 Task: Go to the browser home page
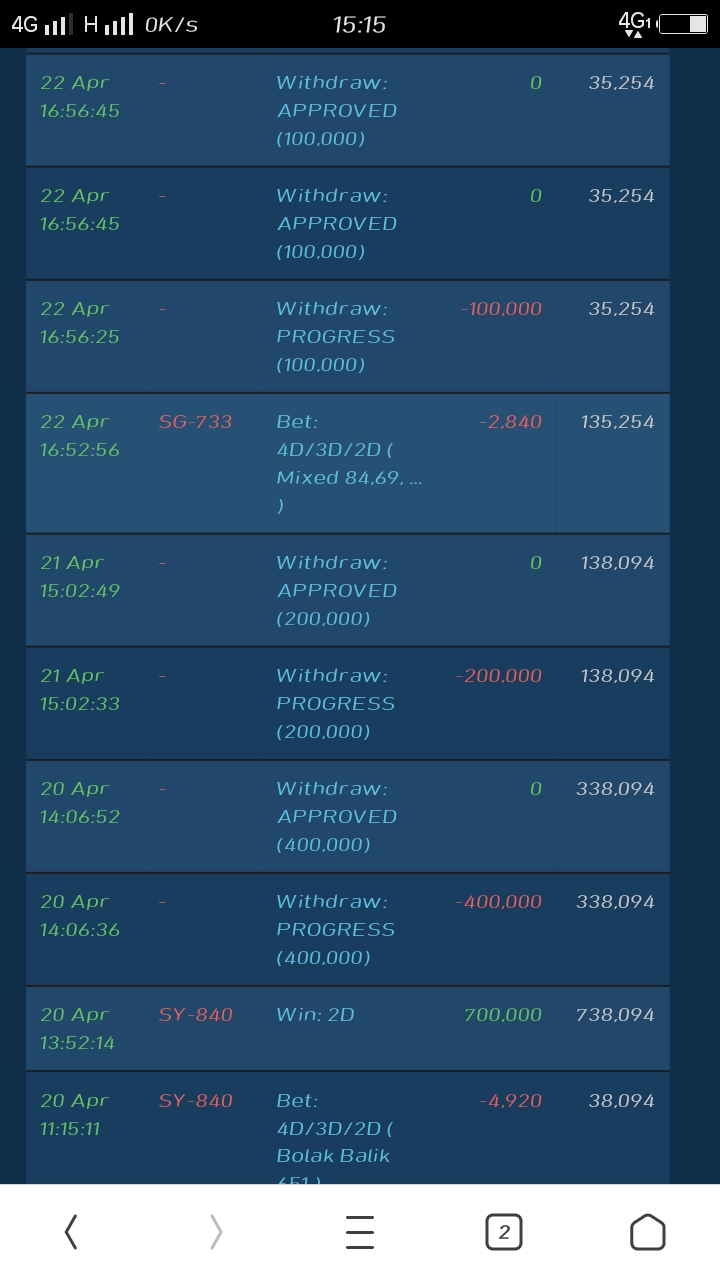(x=648, y=1232)
